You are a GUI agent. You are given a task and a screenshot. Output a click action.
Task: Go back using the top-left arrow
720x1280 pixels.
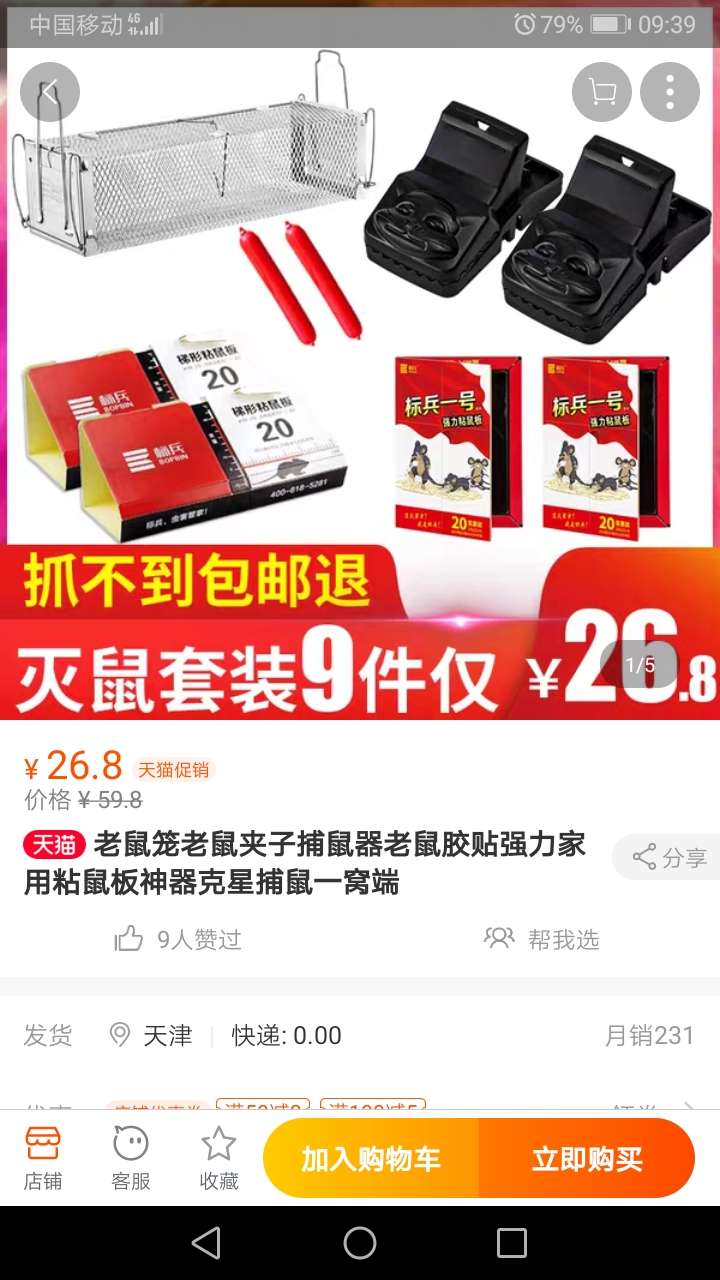coord(49,92)
